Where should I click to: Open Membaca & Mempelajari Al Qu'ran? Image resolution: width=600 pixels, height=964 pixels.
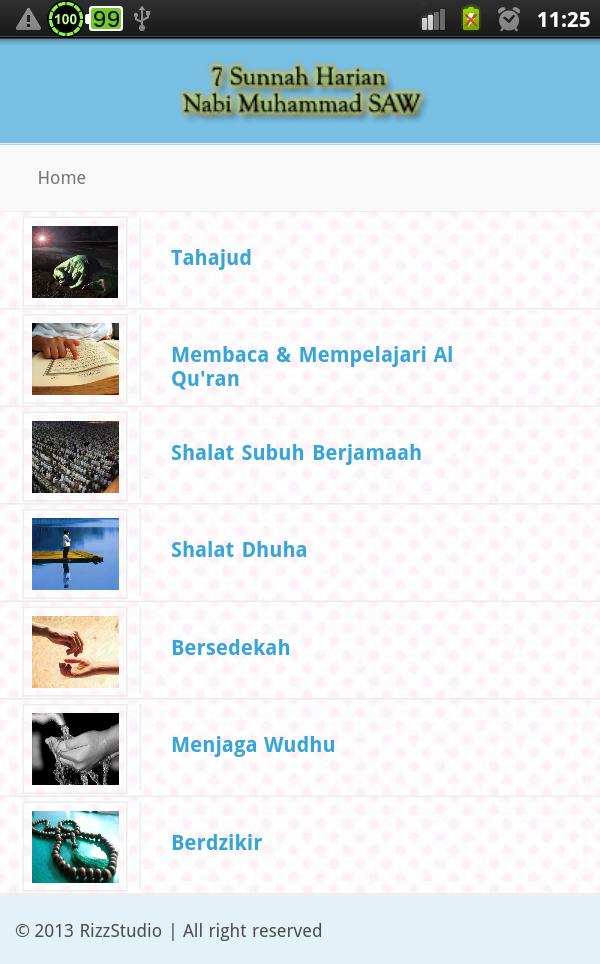[311, 366]
